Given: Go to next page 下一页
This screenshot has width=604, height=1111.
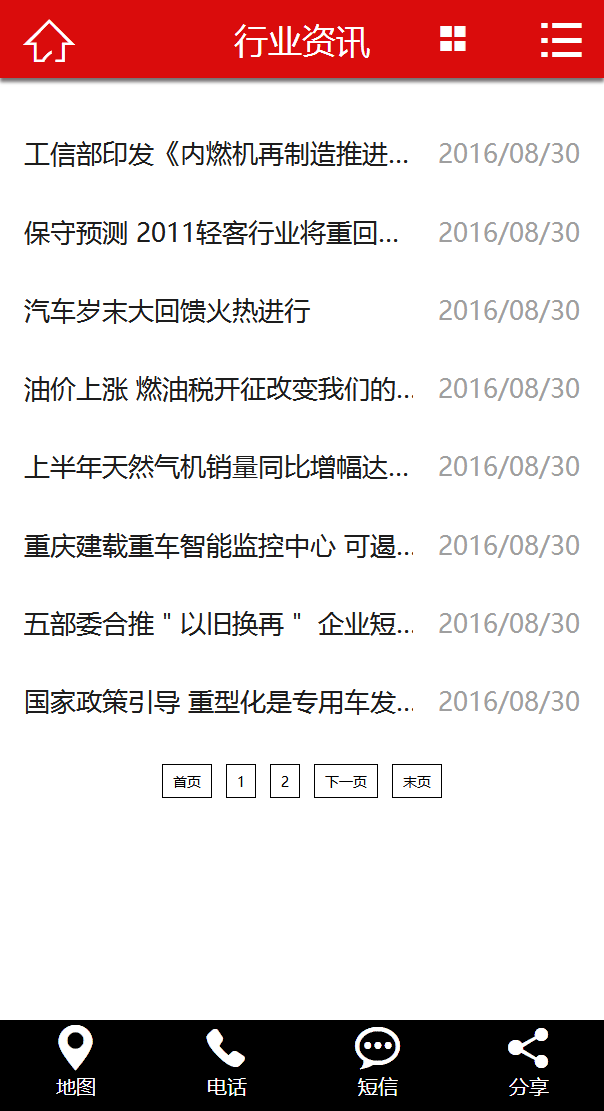Looking at the screenshot, I should click(346, 781).
